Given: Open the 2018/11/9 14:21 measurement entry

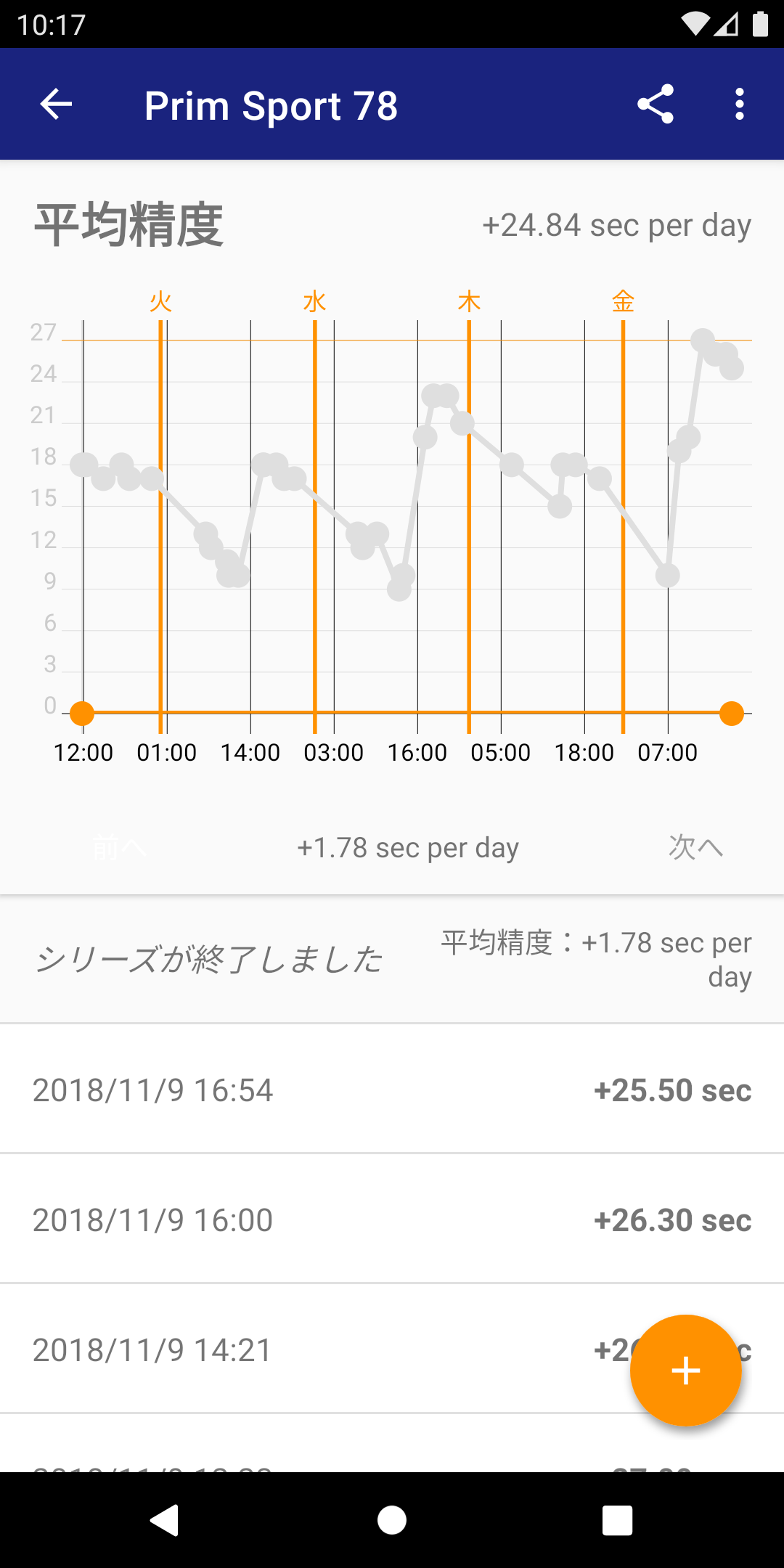Looking at the screenshot, I should [x=392, y=1349].
